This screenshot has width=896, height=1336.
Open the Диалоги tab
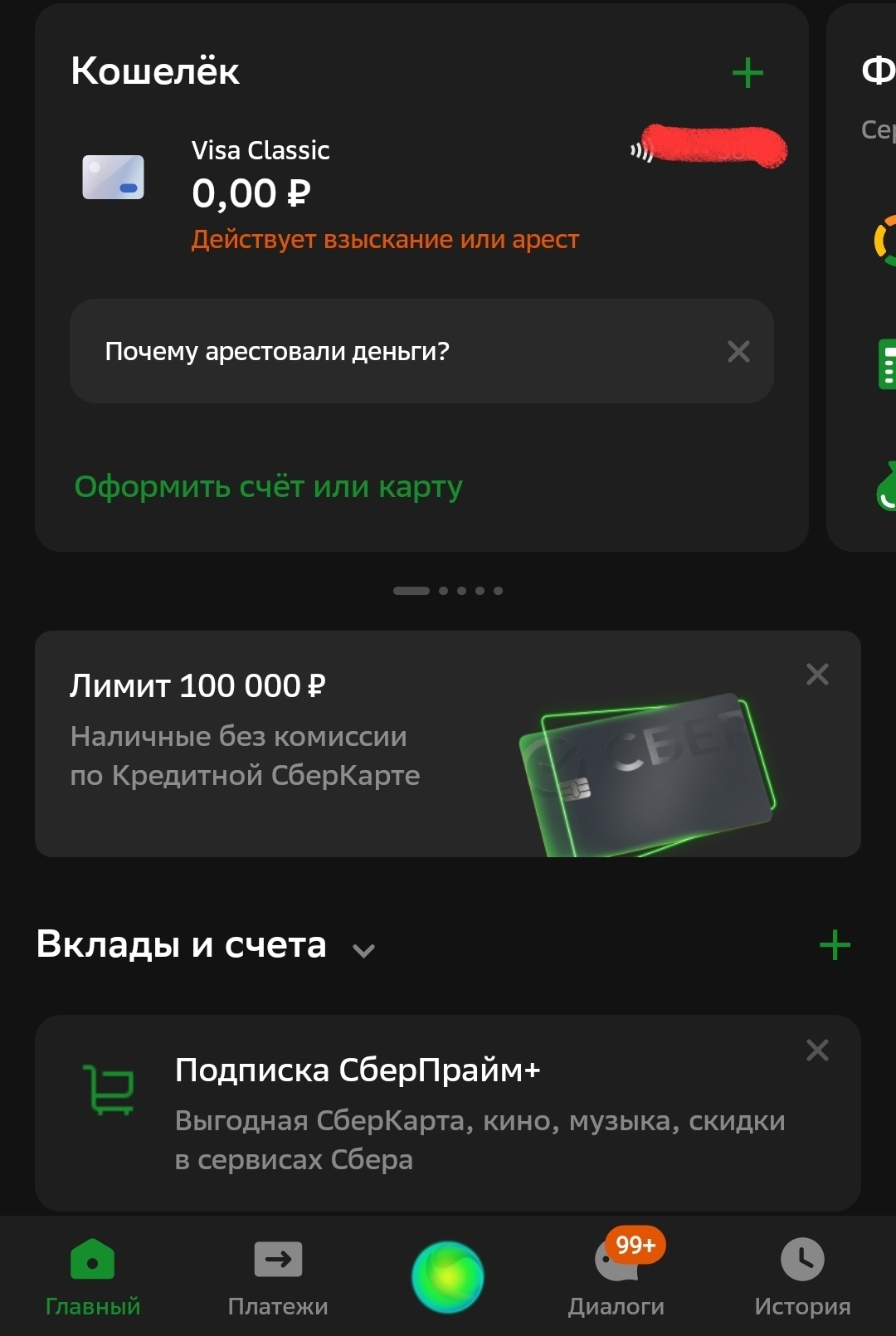click(x=616, y=1277)
